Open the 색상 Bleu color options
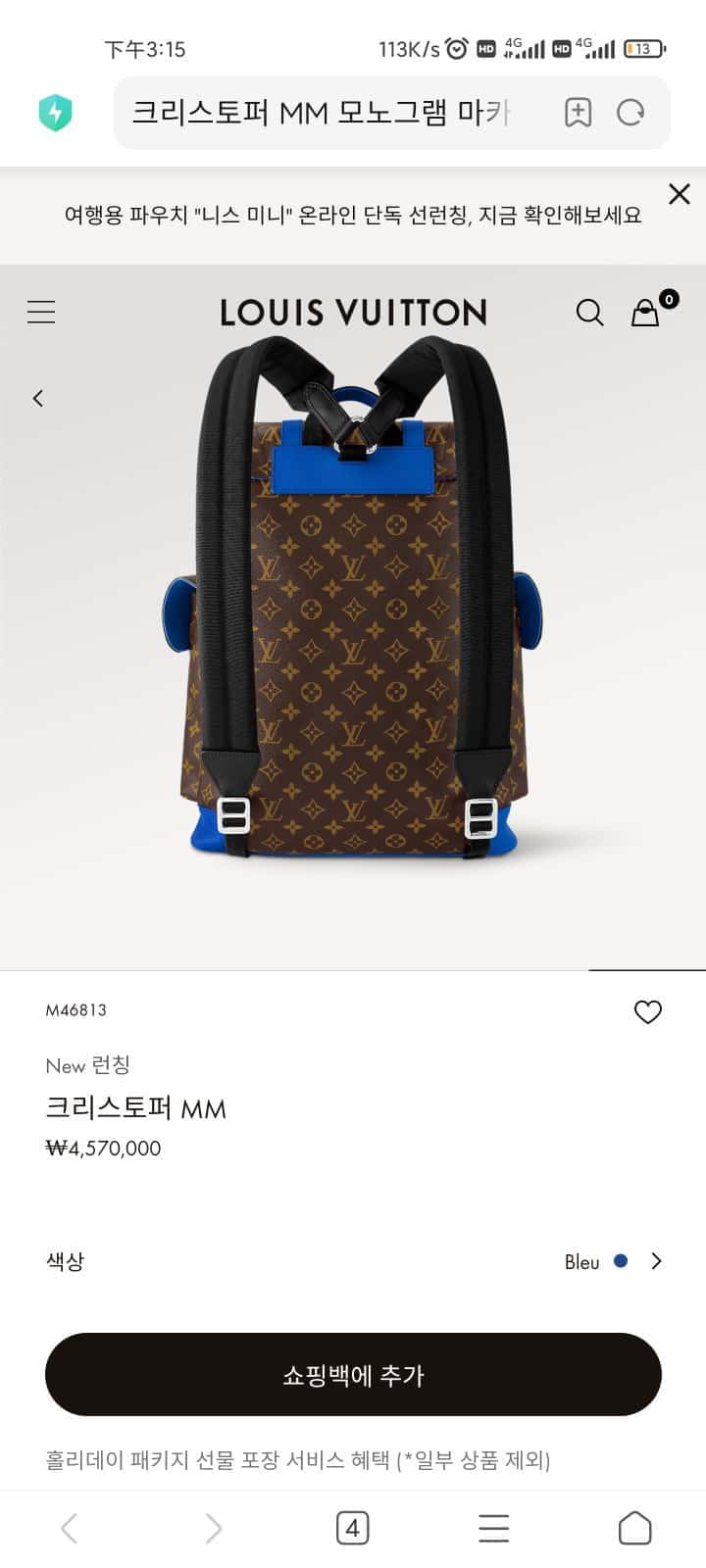706x1568 pixels. (x=613, y=1261)
